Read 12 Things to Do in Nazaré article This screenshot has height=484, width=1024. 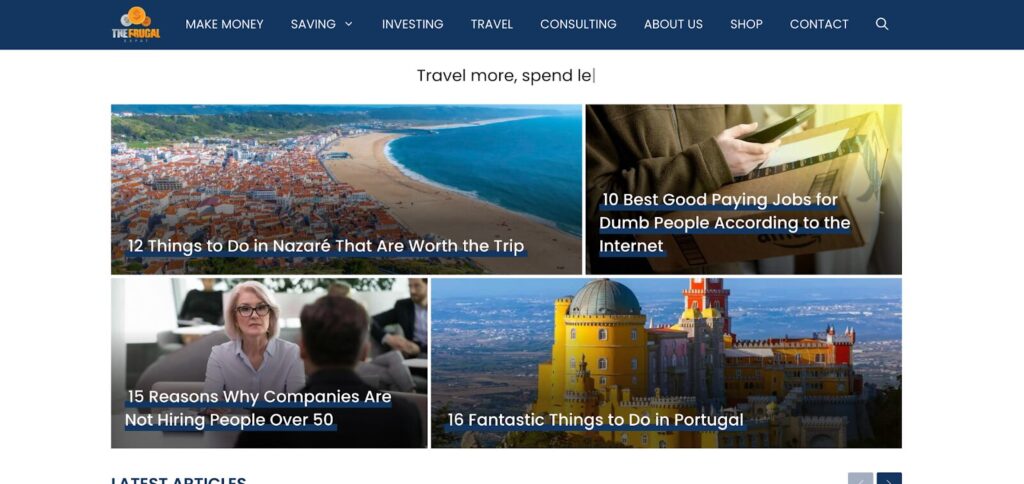point(325,246)
